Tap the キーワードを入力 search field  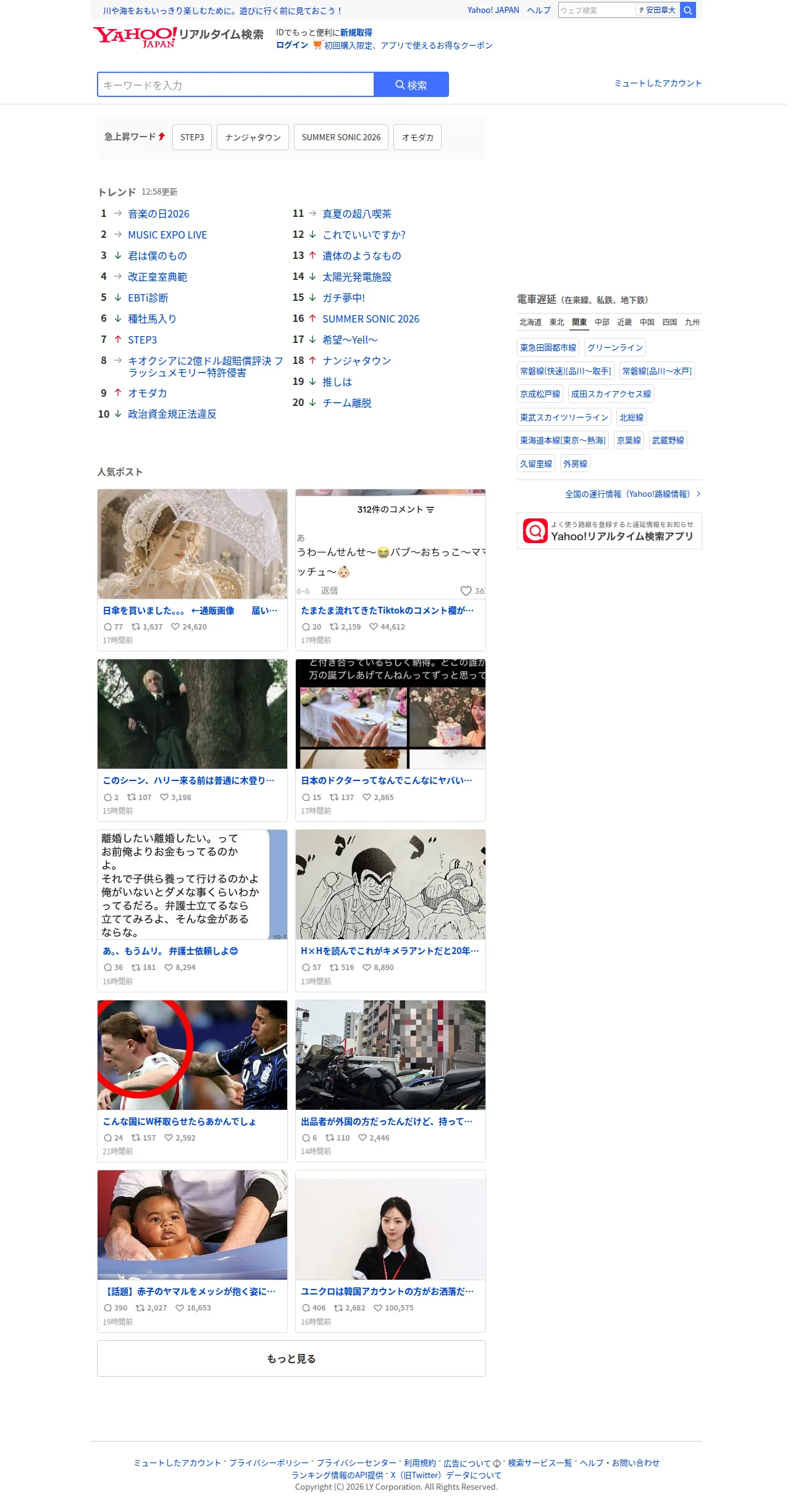(235, 85)
